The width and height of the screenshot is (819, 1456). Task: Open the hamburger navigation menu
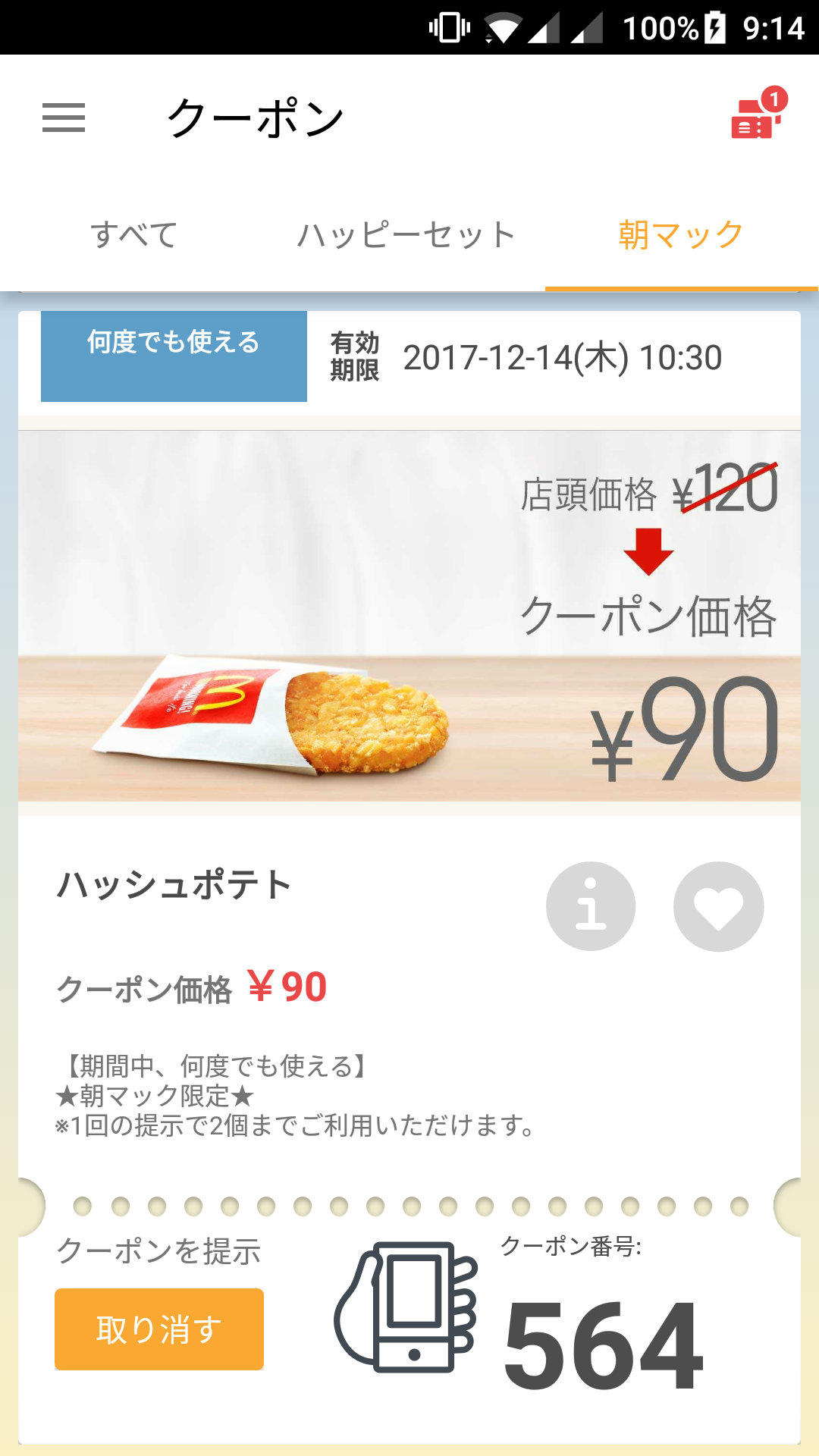(64, 118)
